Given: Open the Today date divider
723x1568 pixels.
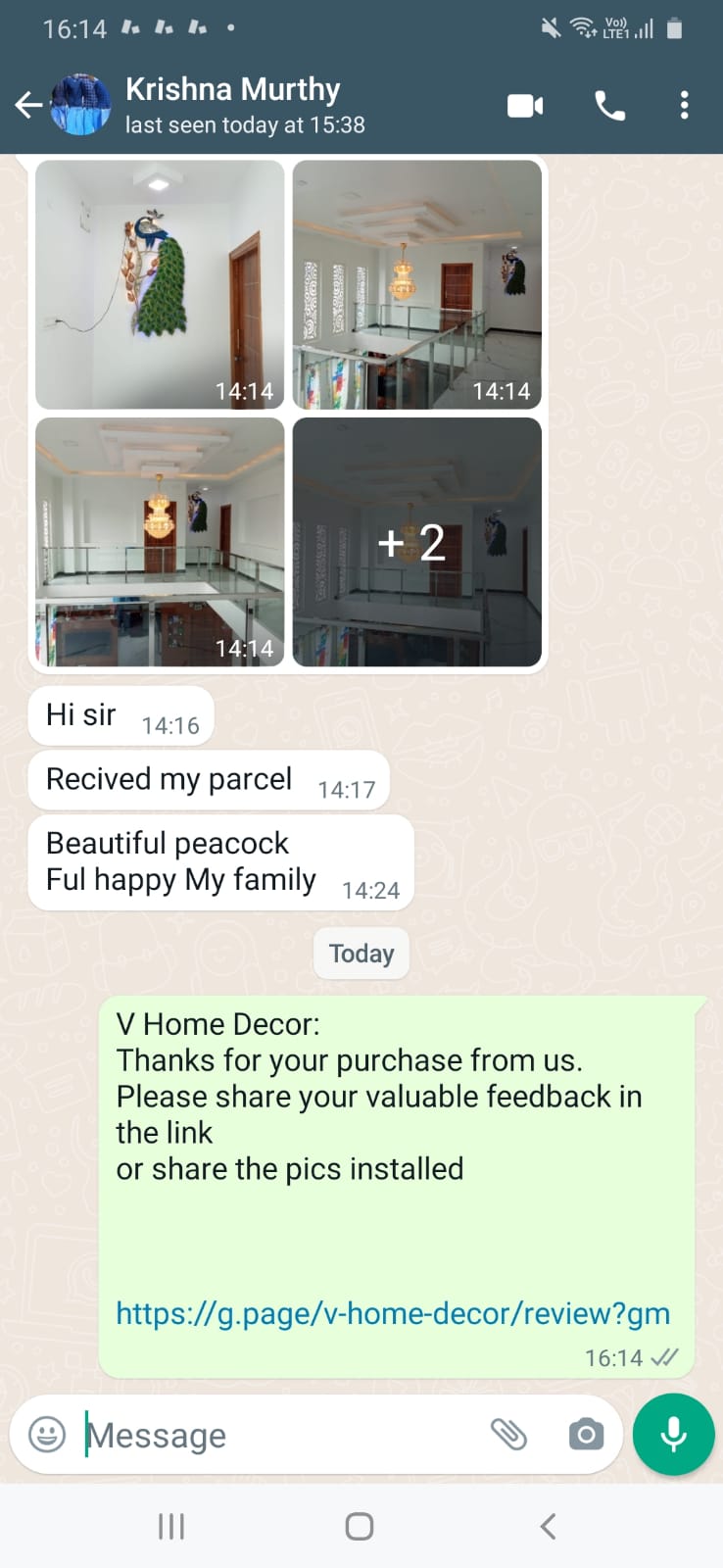Looking at the screenshot, I should [x=361, y=953].
